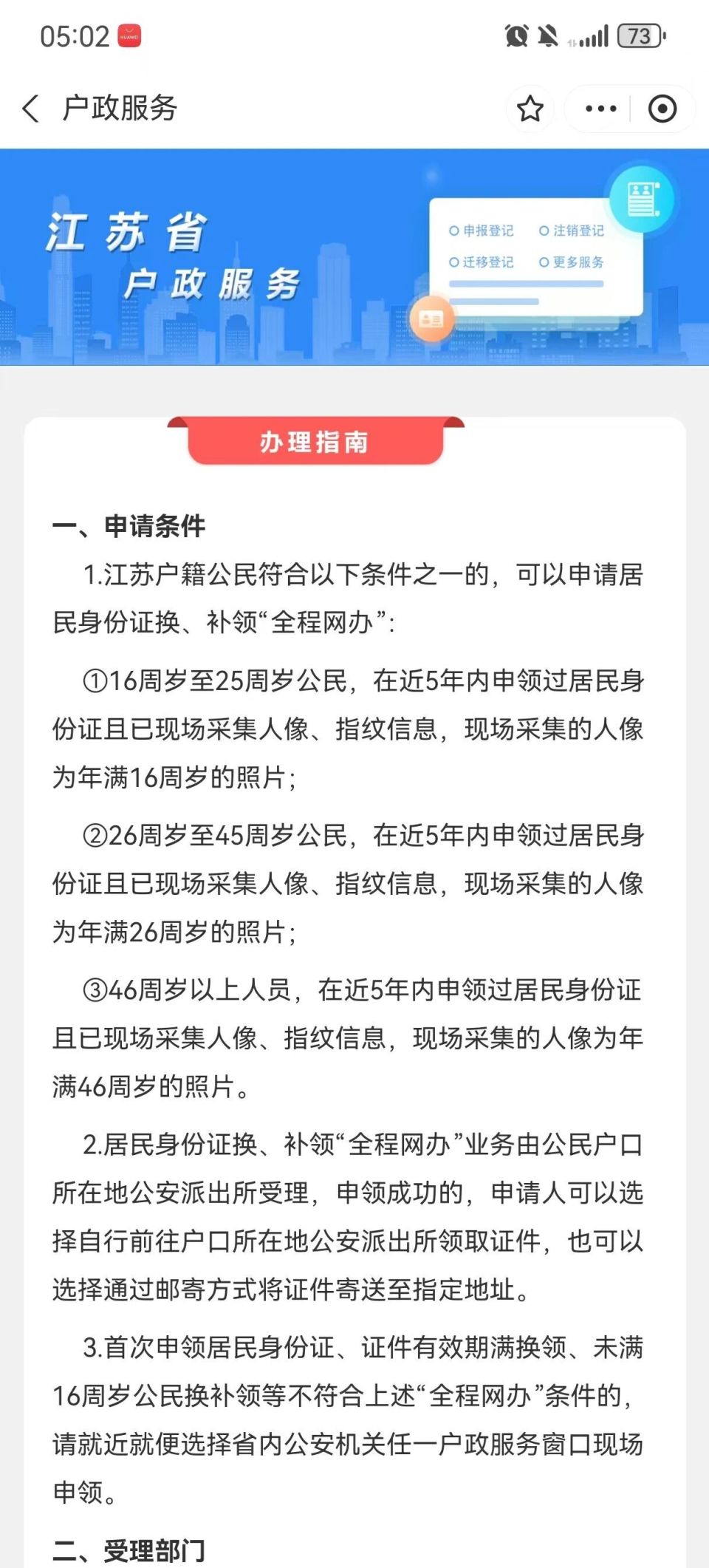Tap the 一、申请条件 section heading
Screen dimensions: 709x1568
[x=131, y=526]
